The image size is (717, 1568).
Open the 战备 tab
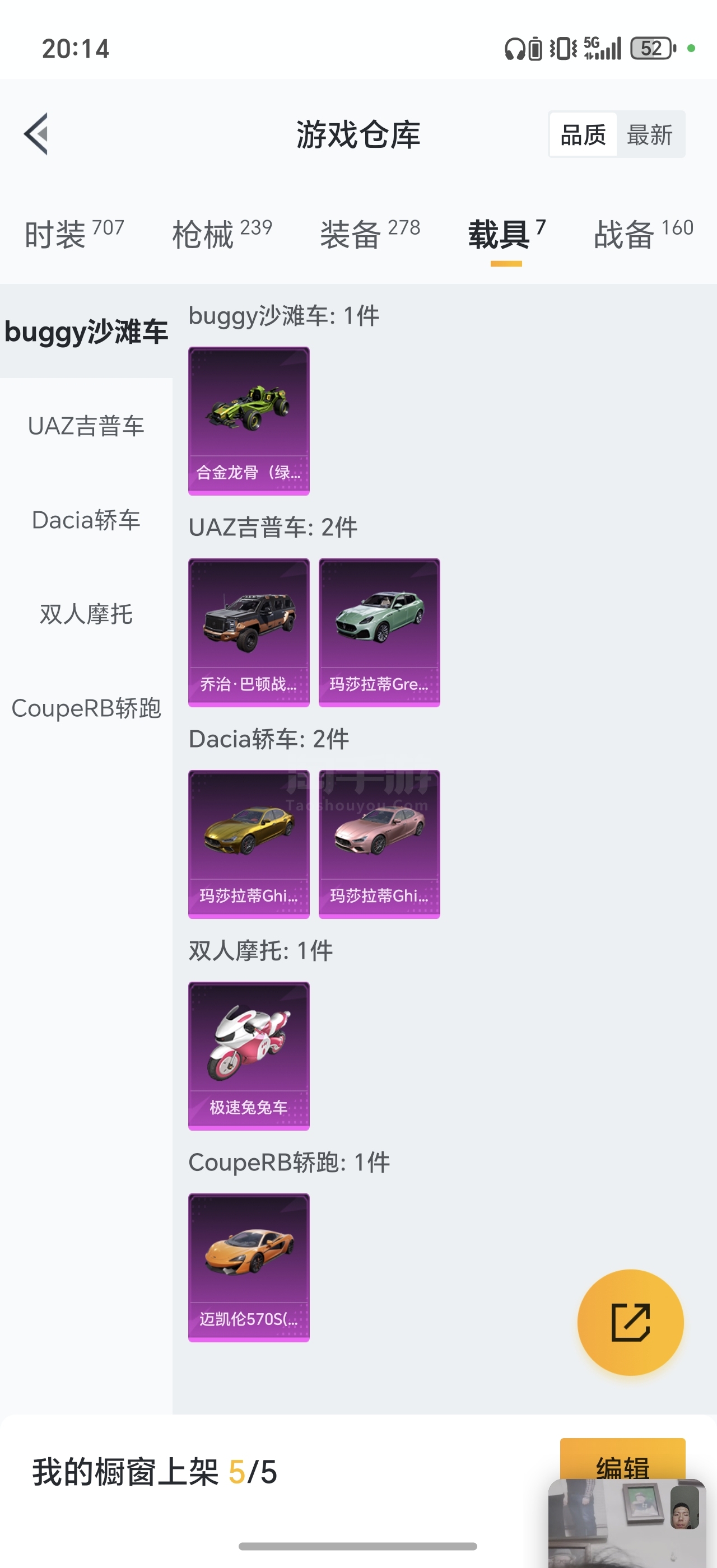(x=644, y=234)
